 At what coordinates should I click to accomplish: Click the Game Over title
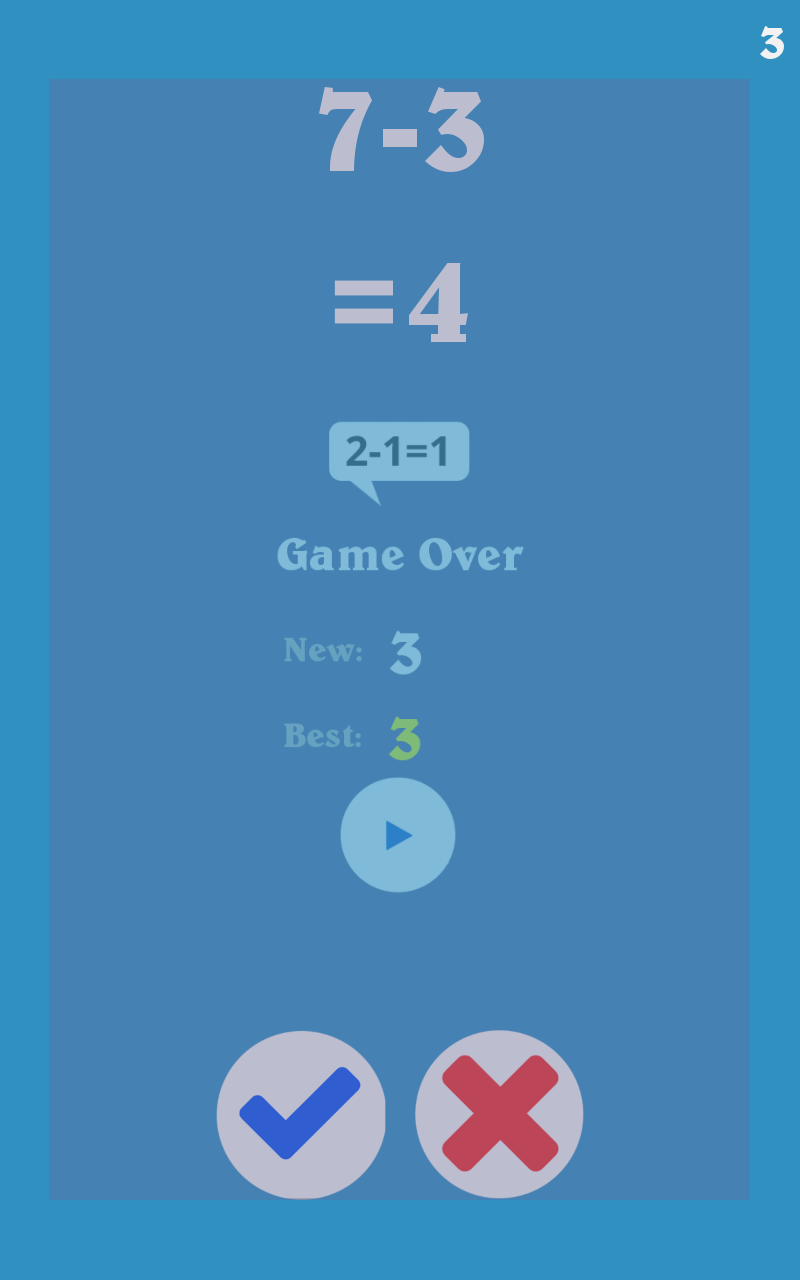[x=399, y=555]
